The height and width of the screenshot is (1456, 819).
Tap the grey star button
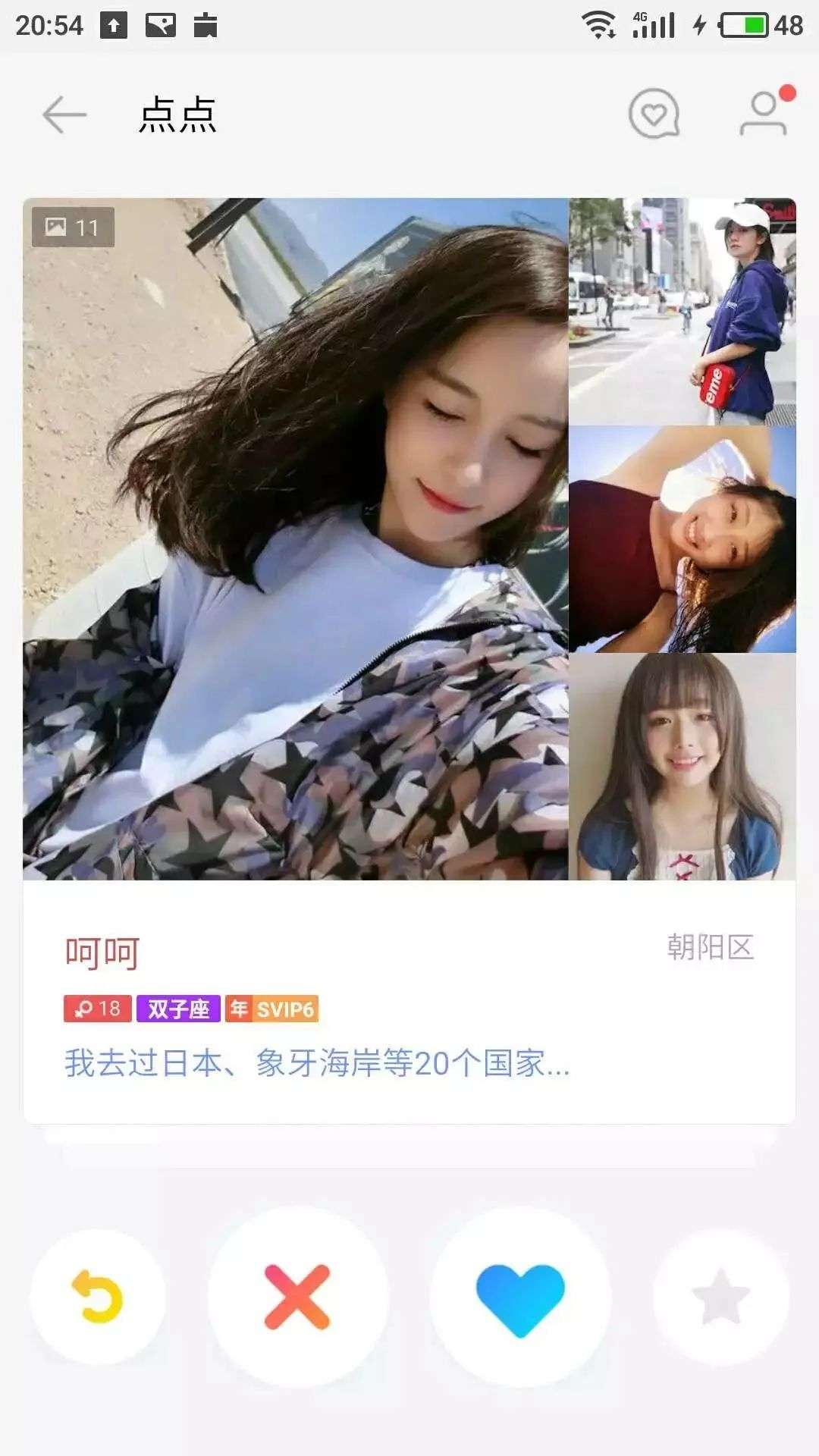tap(721, 1298)
